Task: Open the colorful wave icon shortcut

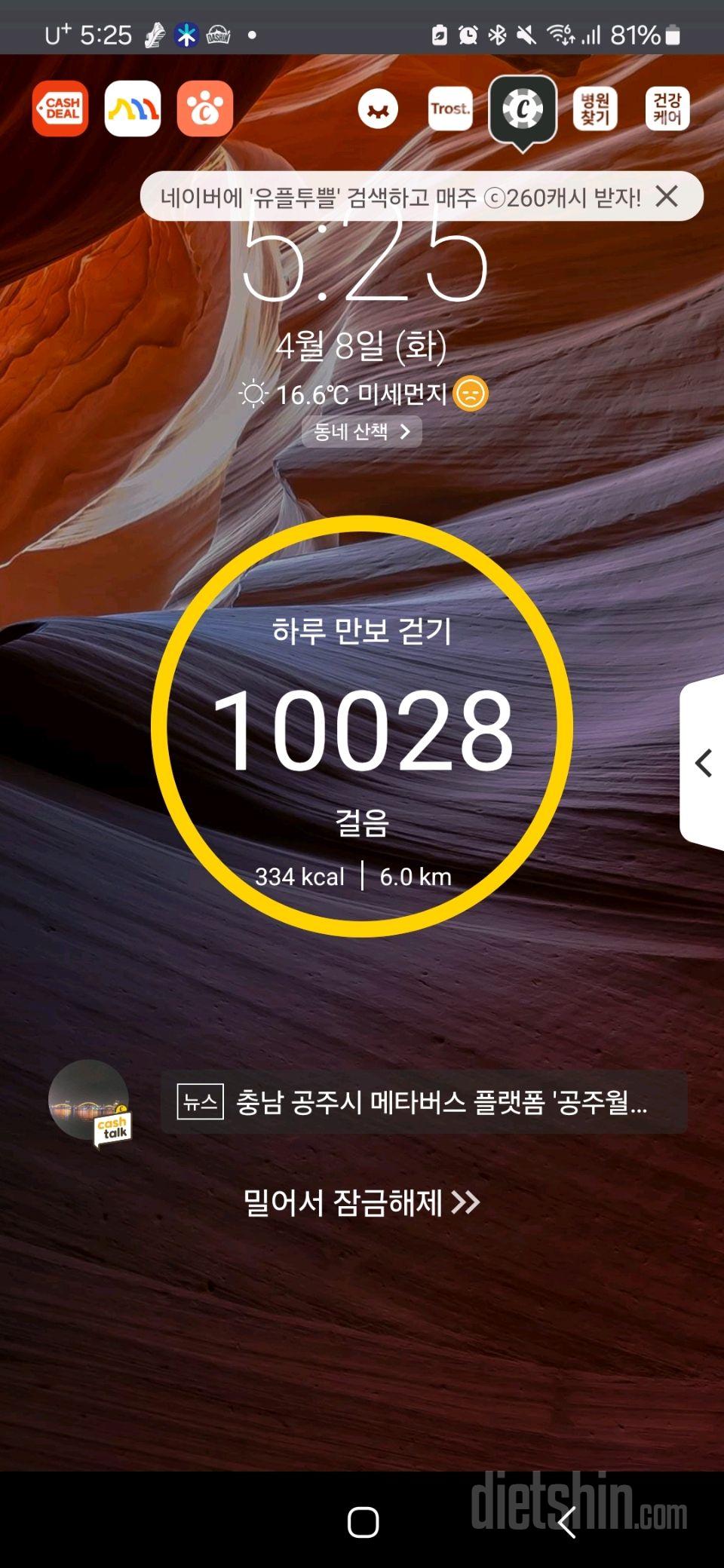Action: (x=133, y=109)
